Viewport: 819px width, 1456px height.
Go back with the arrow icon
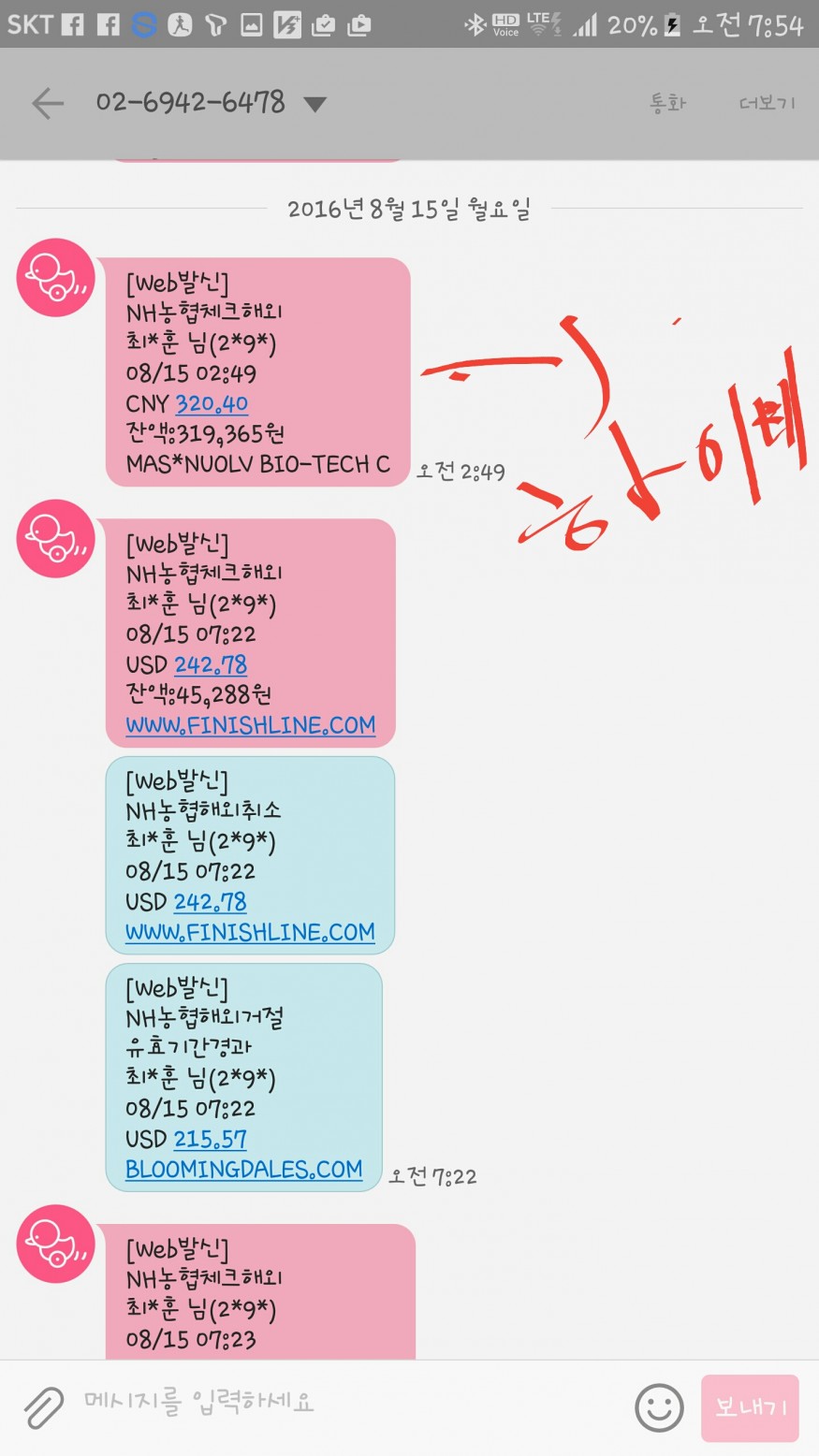48,103
